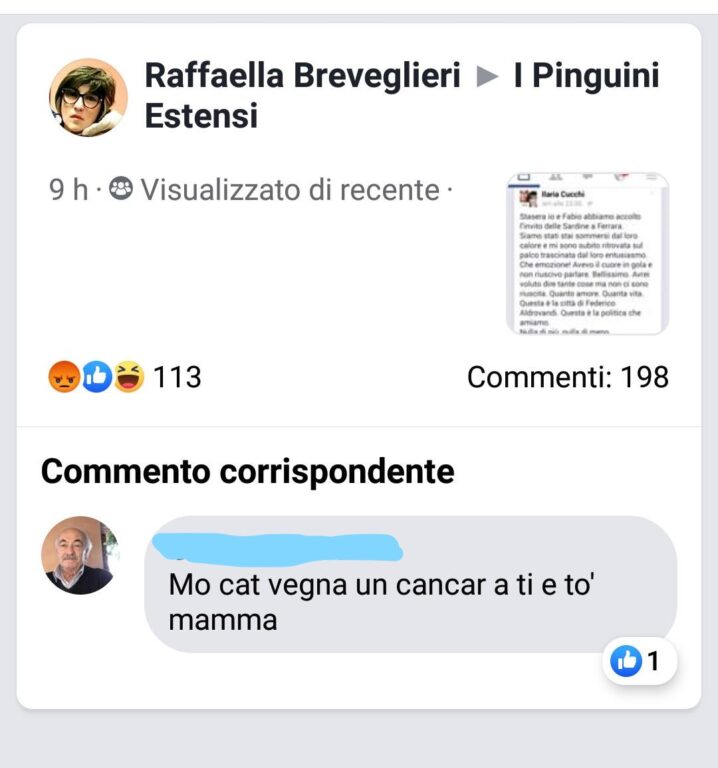718x768 pixels.
Task: Open the 198 comments
Action: pyautogui.click(x=567, y=377)
